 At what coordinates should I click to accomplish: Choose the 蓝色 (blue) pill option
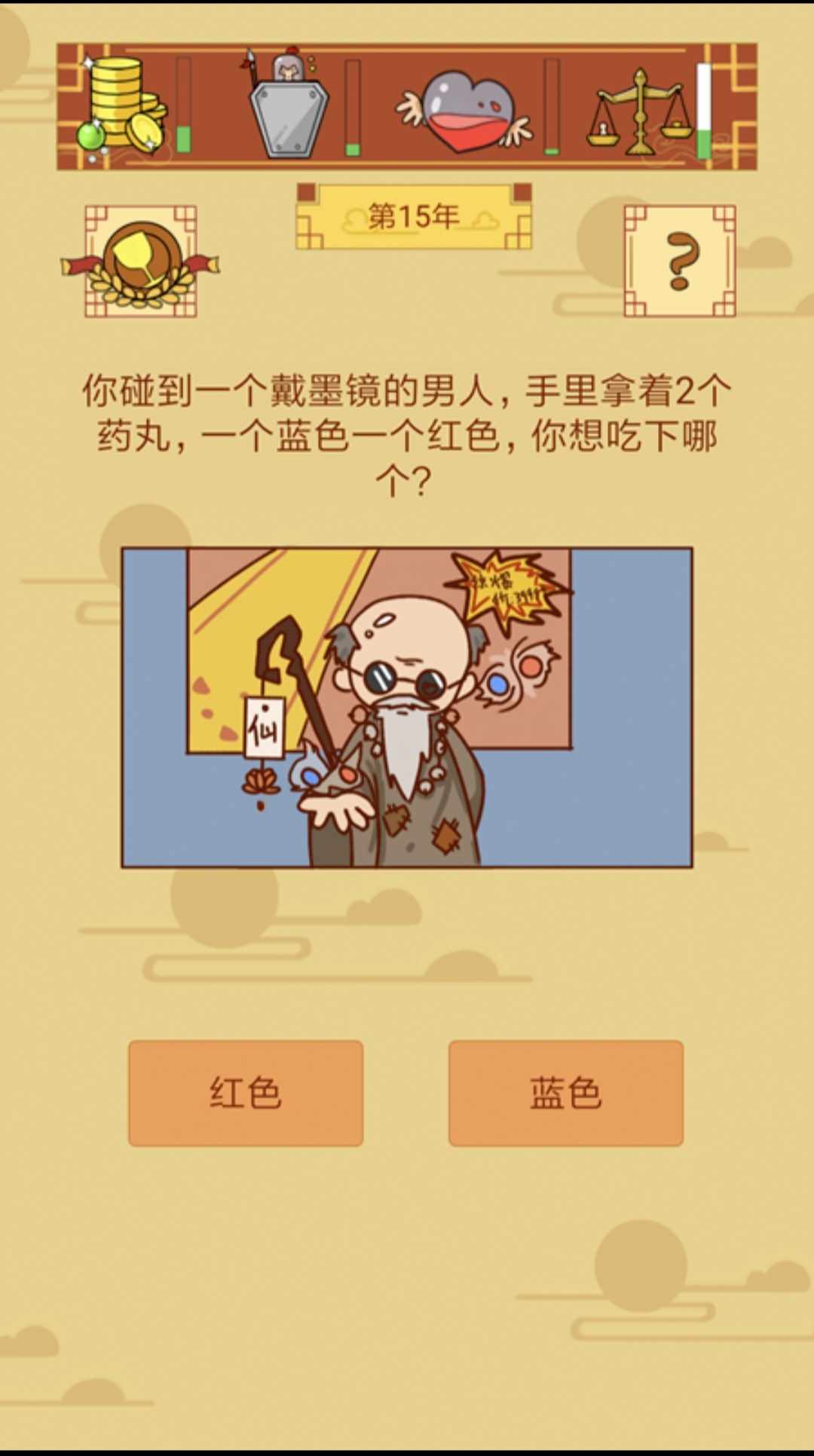tap(565, 1093)
